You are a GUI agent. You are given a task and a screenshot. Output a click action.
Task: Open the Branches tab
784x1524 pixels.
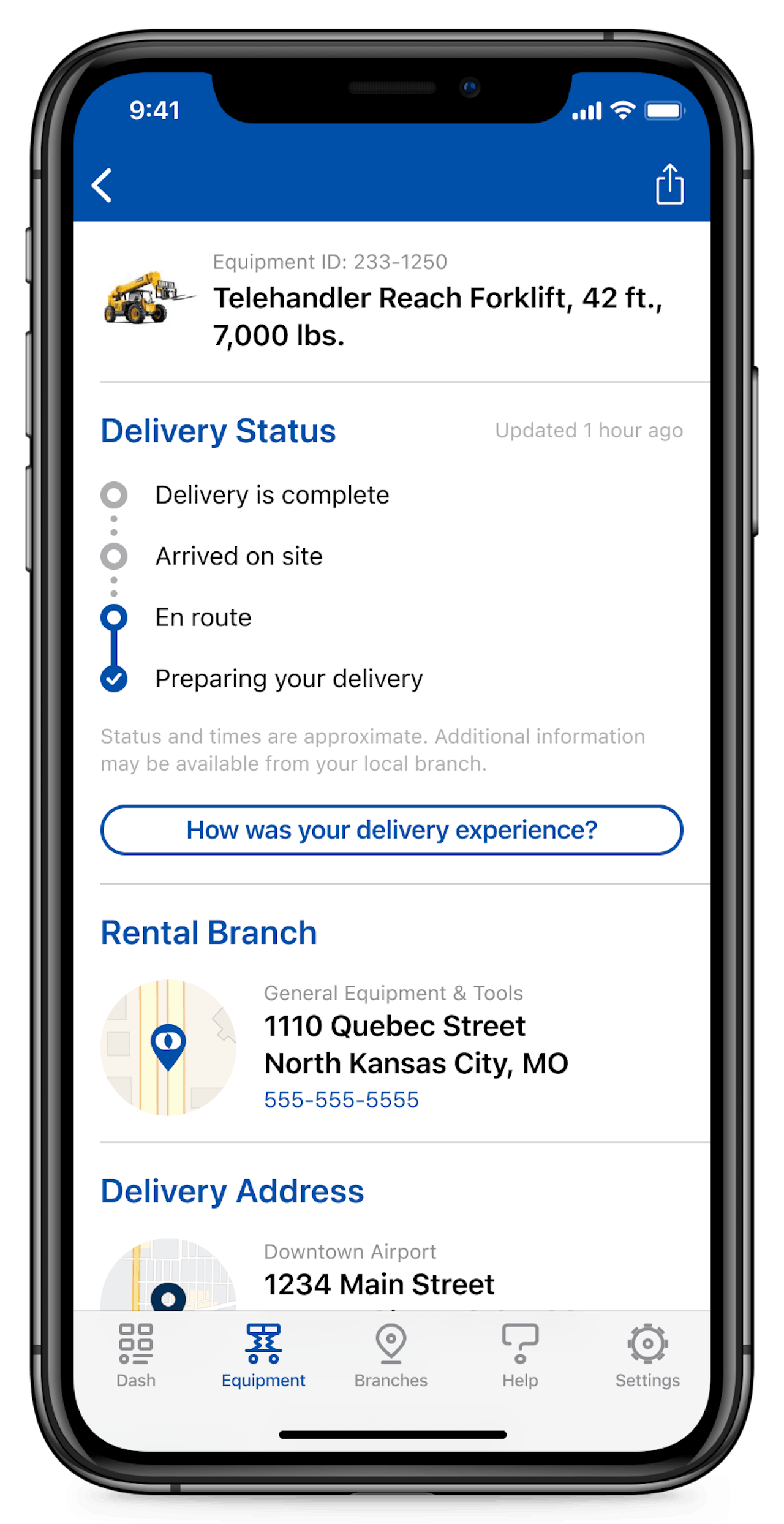tap(391, 1355)
